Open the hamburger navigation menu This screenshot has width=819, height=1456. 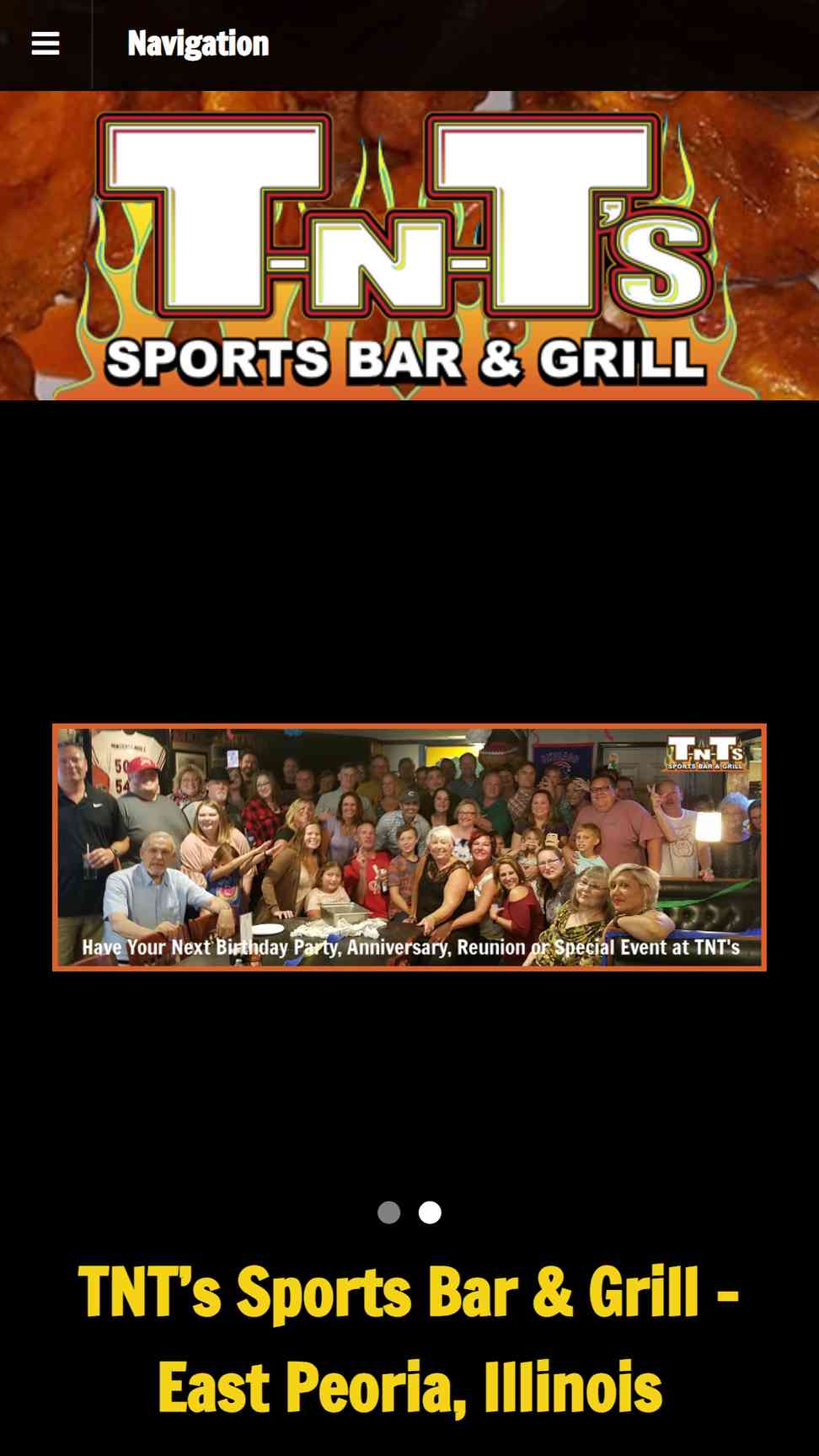[45, 44]
